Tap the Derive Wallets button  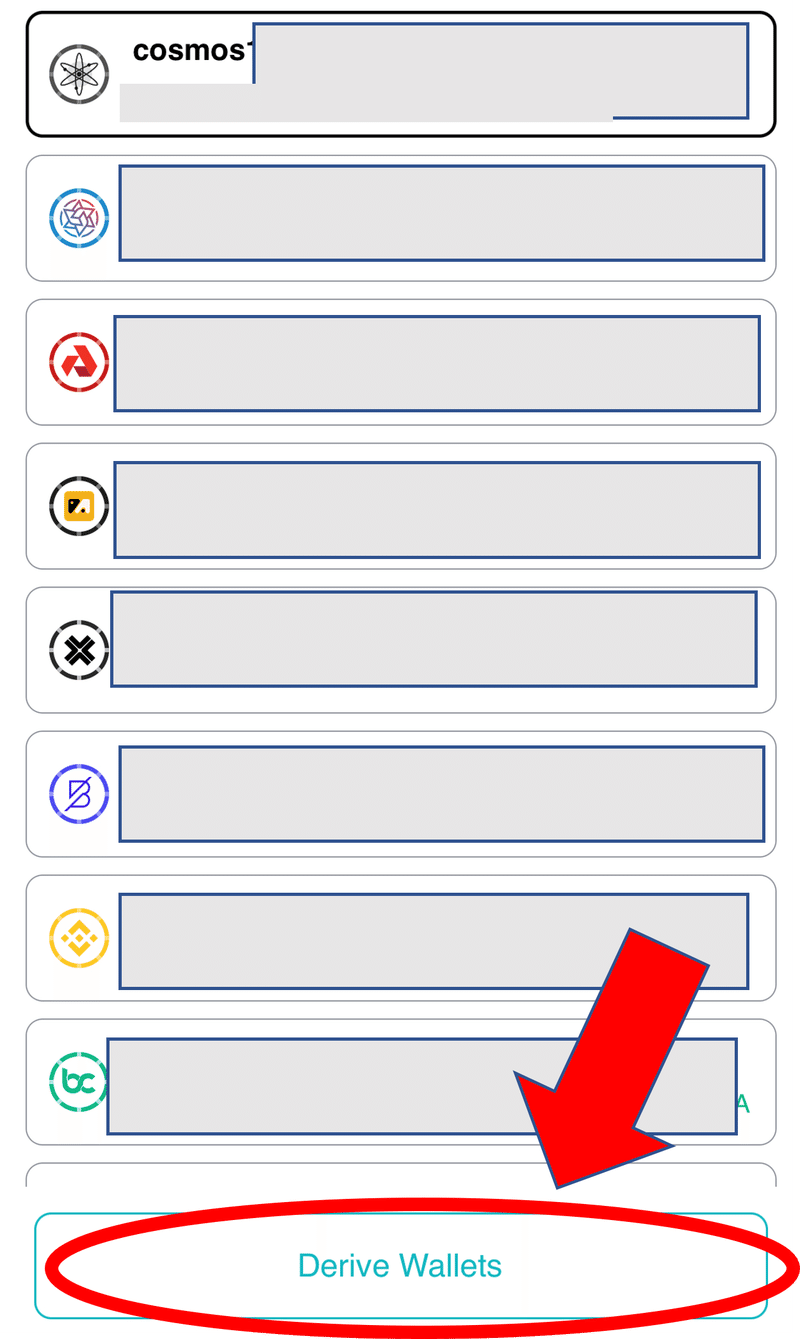tap(400, 1265)
